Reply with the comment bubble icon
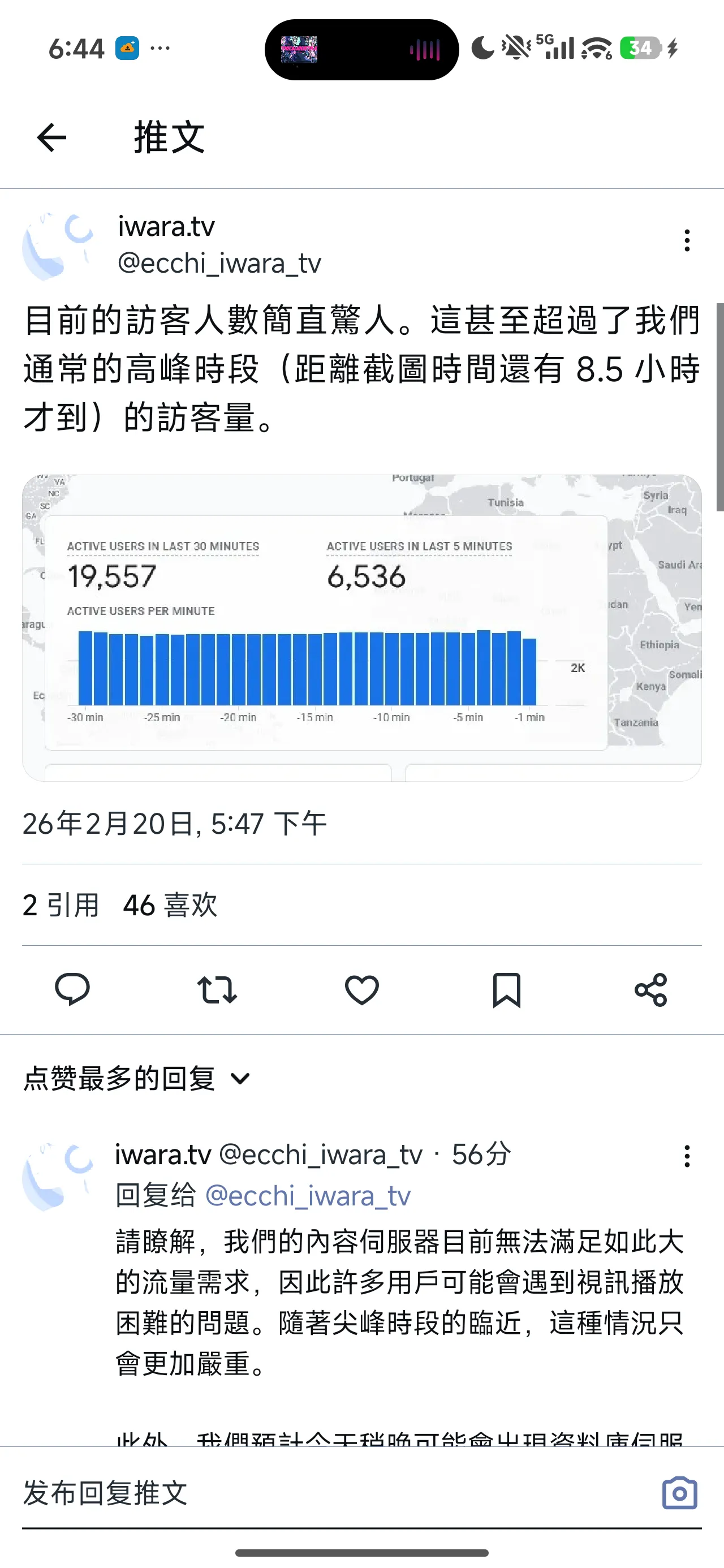The image size is (724, 1568). point(72,990)
